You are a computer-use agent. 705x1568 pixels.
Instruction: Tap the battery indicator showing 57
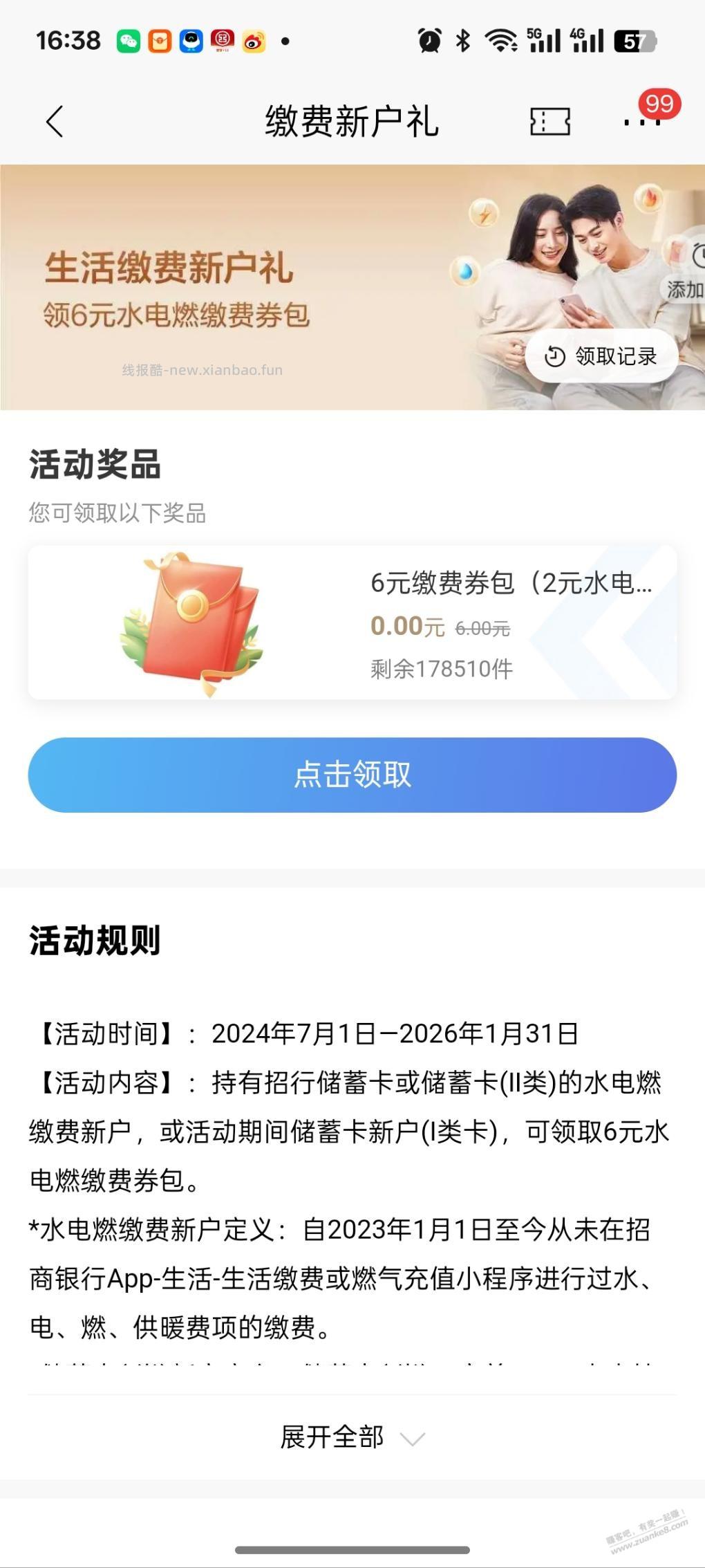point(632,41)
